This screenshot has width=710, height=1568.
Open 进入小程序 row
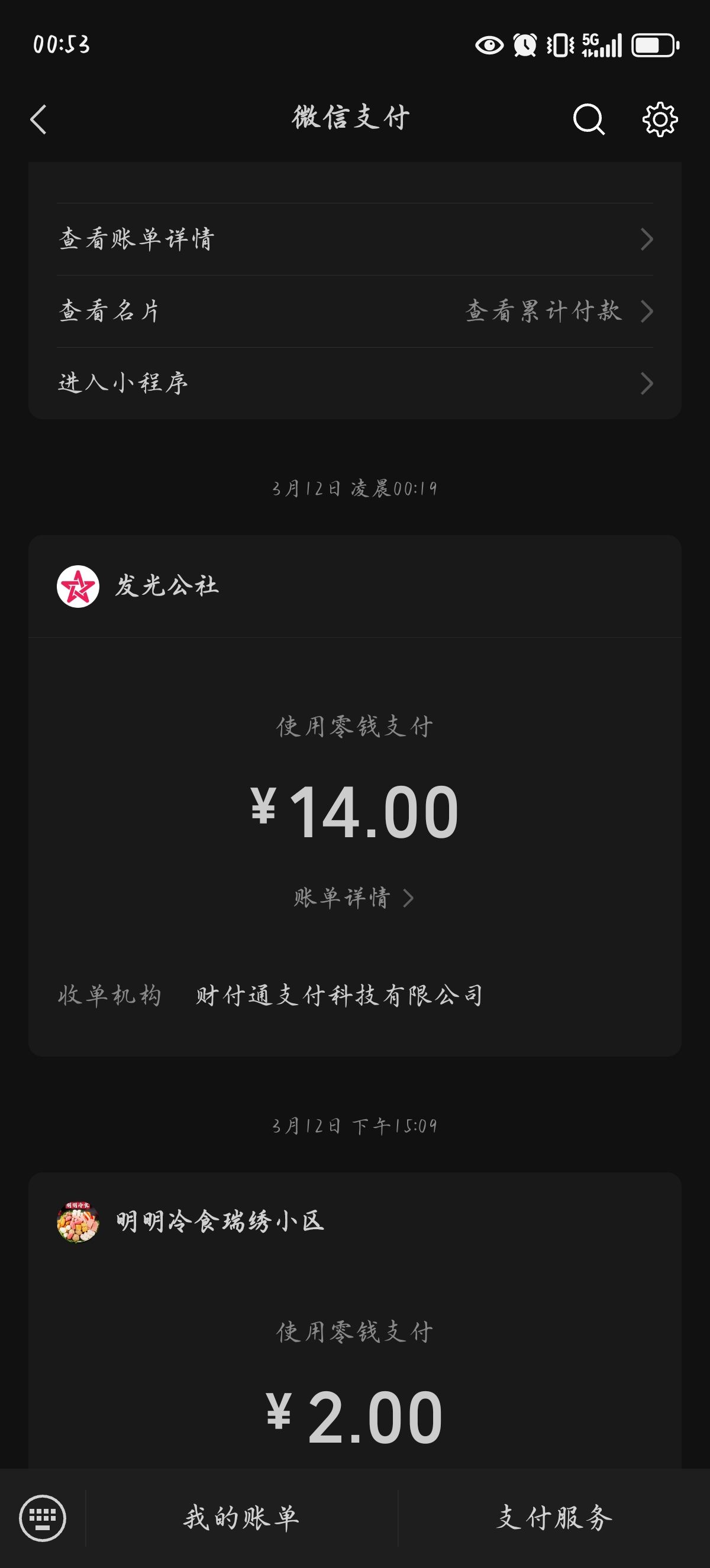click(355, 383)
